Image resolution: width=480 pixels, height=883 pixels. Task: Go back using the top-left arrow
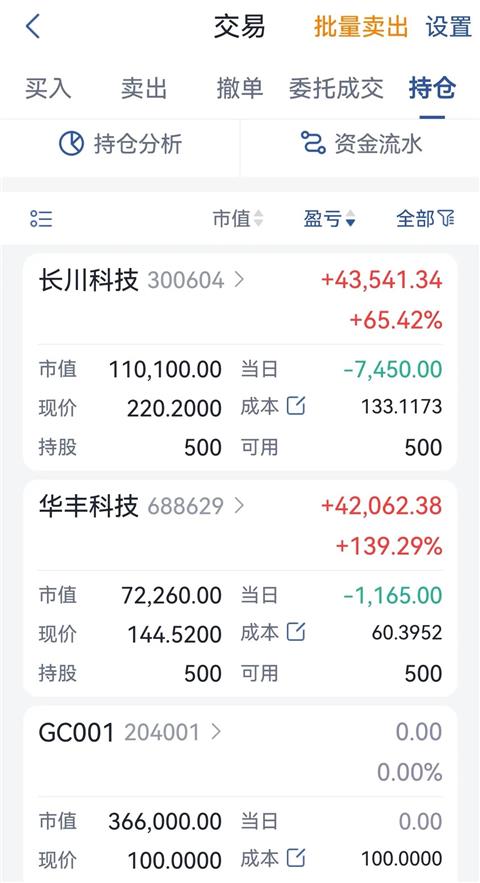(x=33, y=26)
